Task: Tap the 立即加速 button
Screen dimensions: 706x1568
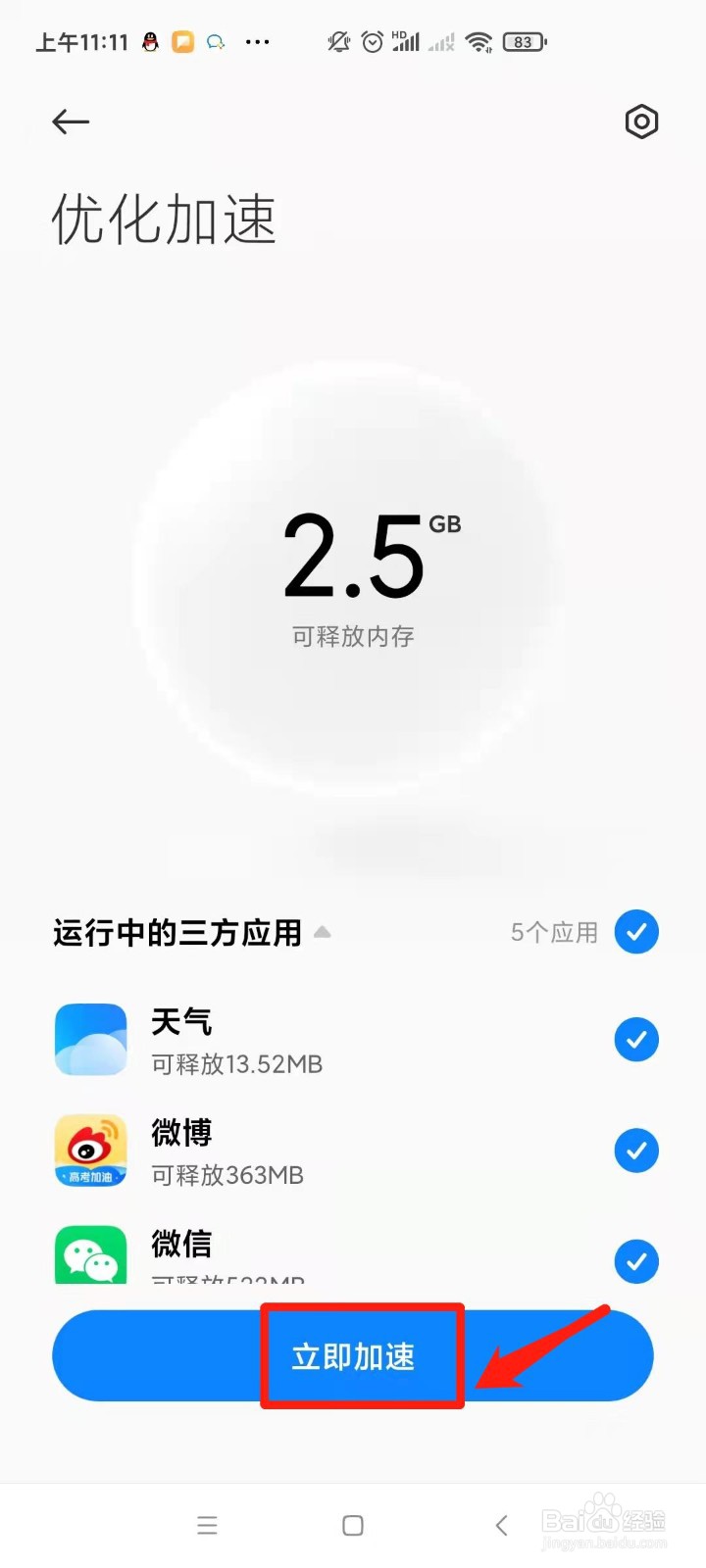Action: click(353, 1356)
